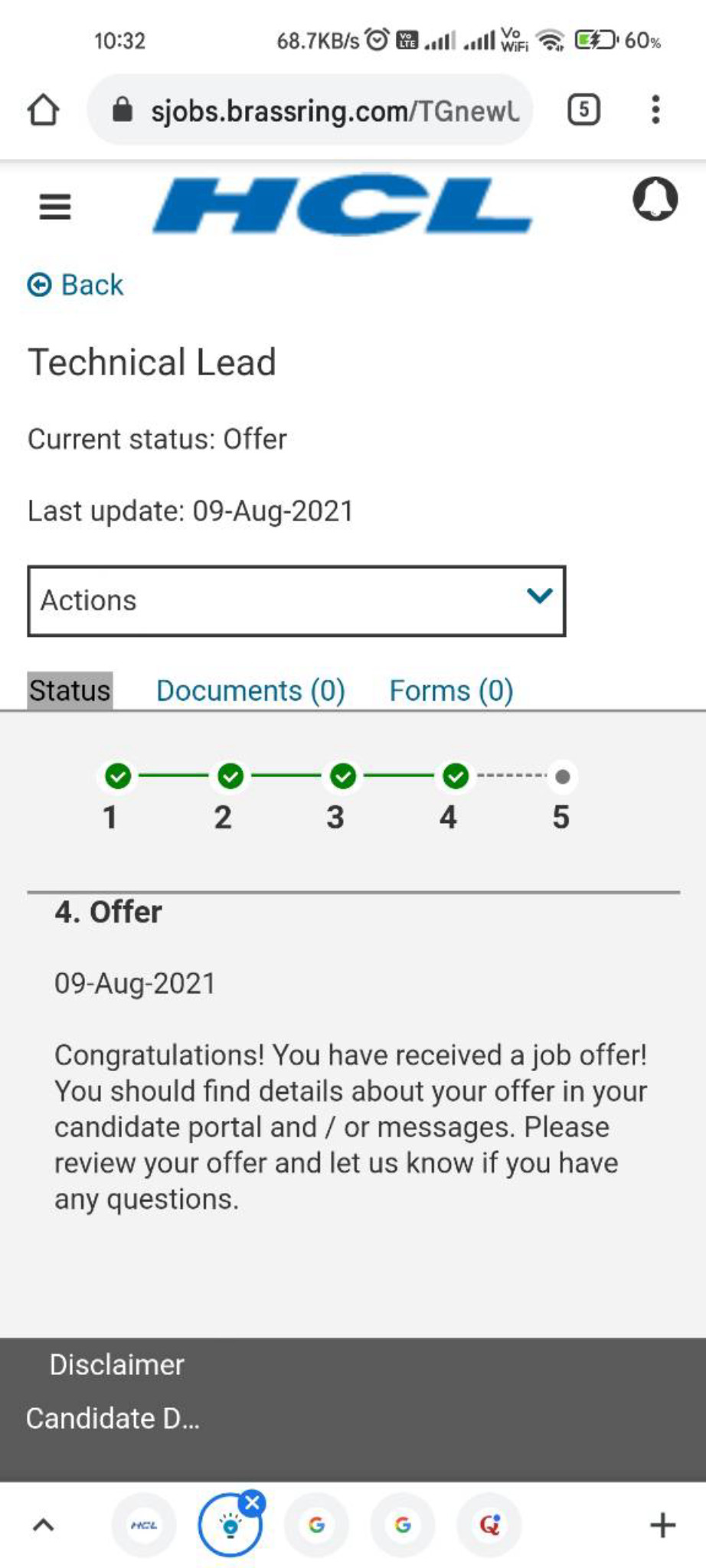Switch to the Forms (0) tab
706x1568 pixels.
(451, 690)
